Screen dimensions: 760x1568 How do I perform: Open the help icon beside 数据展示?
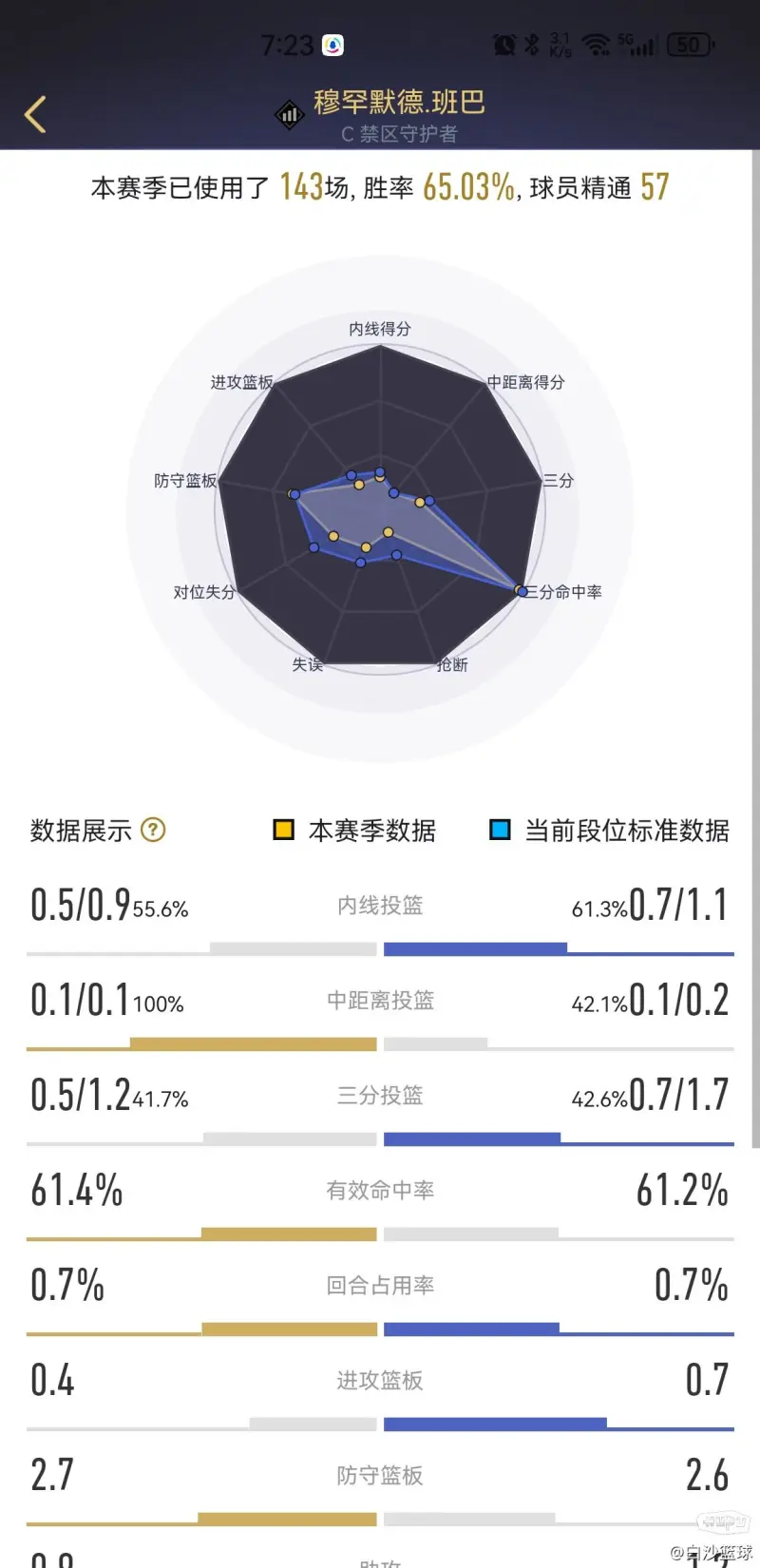tap(153, 830)
